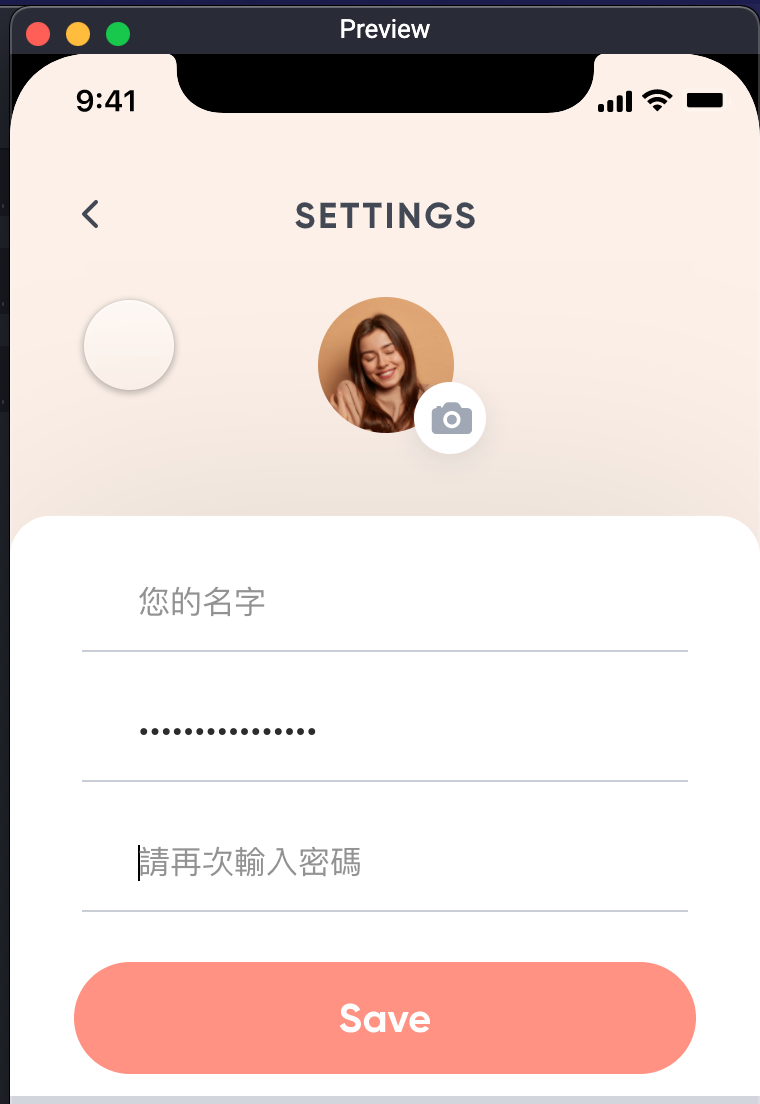Focus the 您的名字 name field
Viewport: 760px width, 1104px height.
click(384, 602)
